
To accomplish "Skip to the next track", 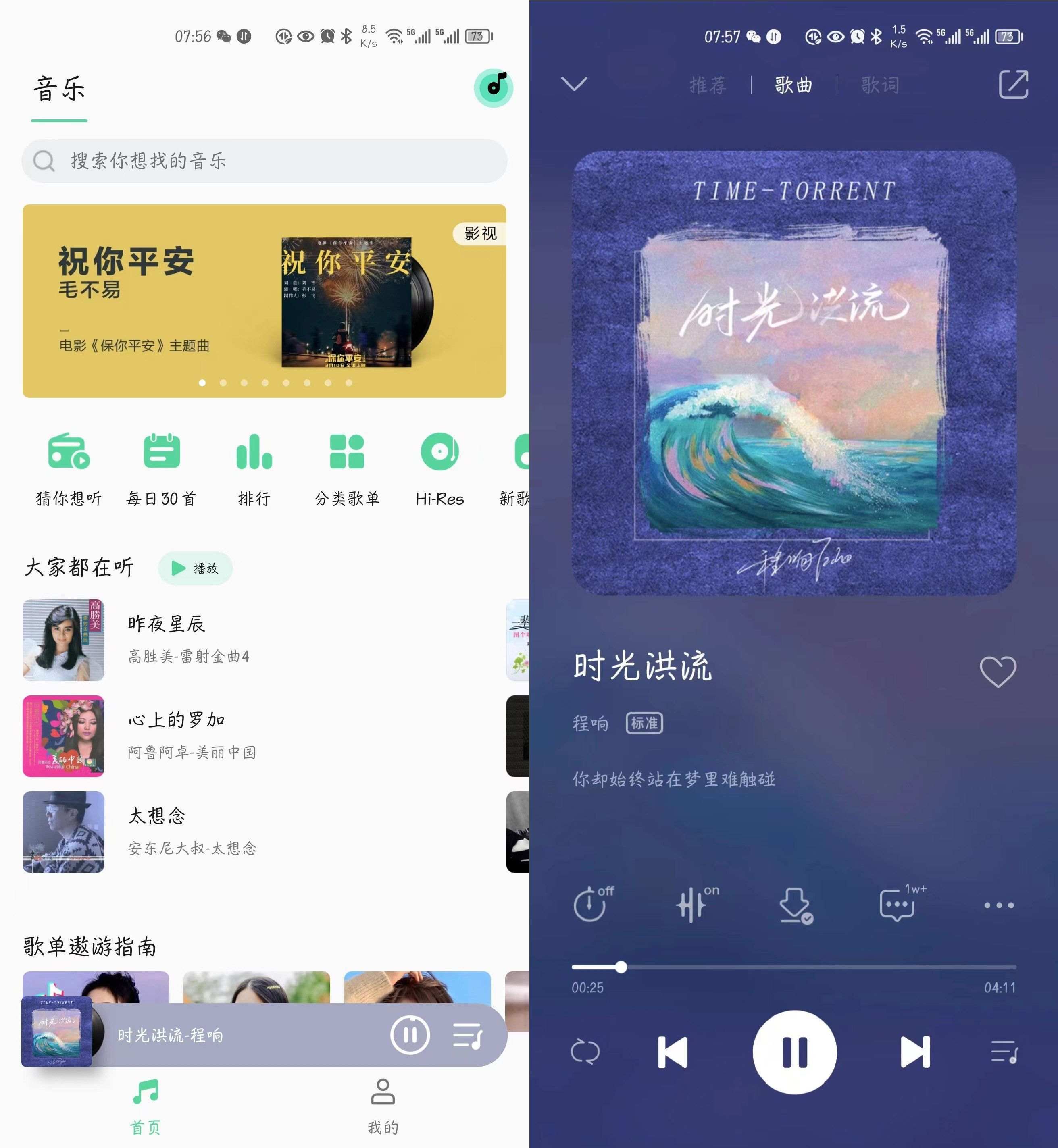I will (914, 1052).
